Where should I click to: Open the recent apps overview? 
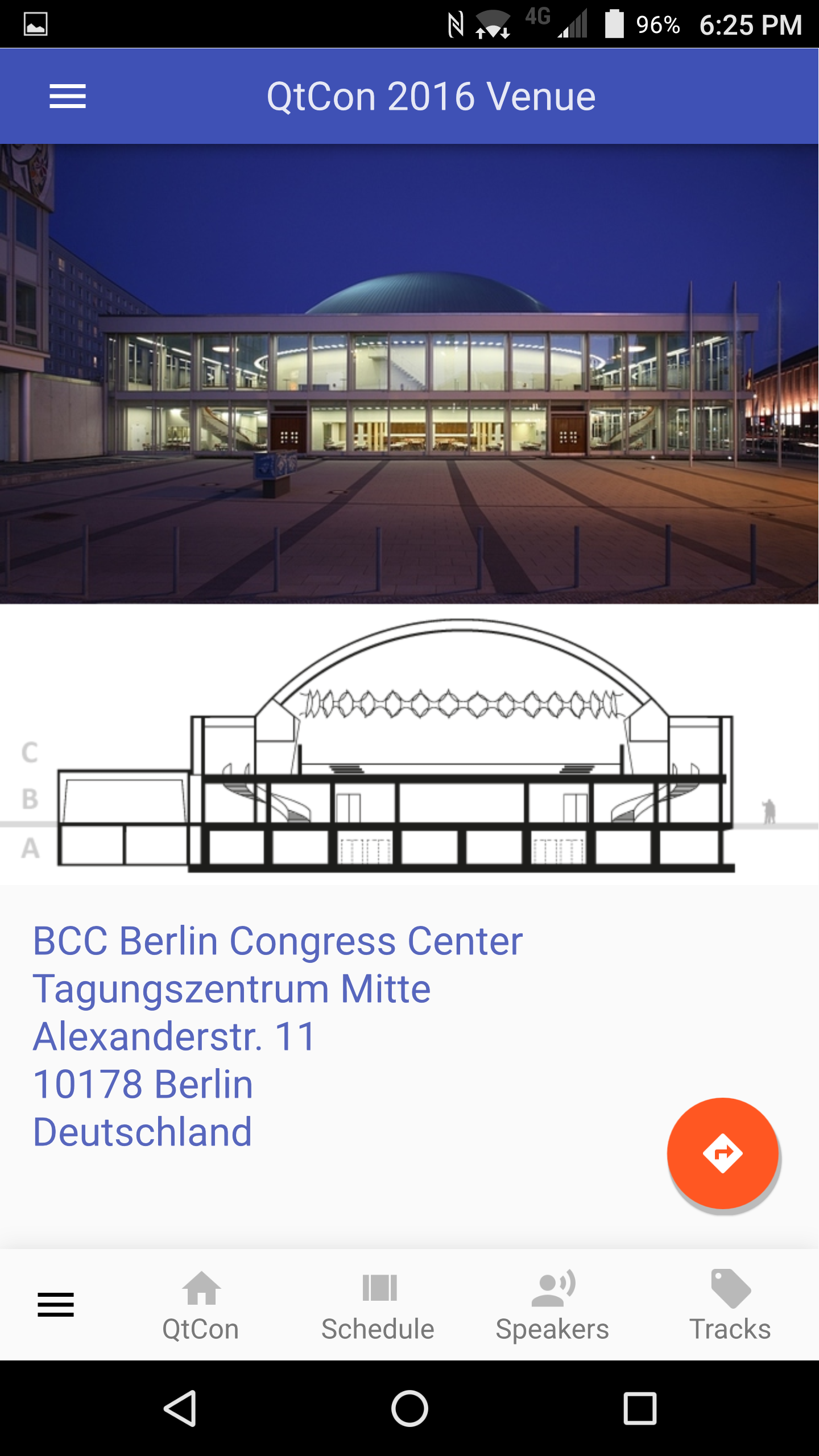click(x=640, y=1408)
